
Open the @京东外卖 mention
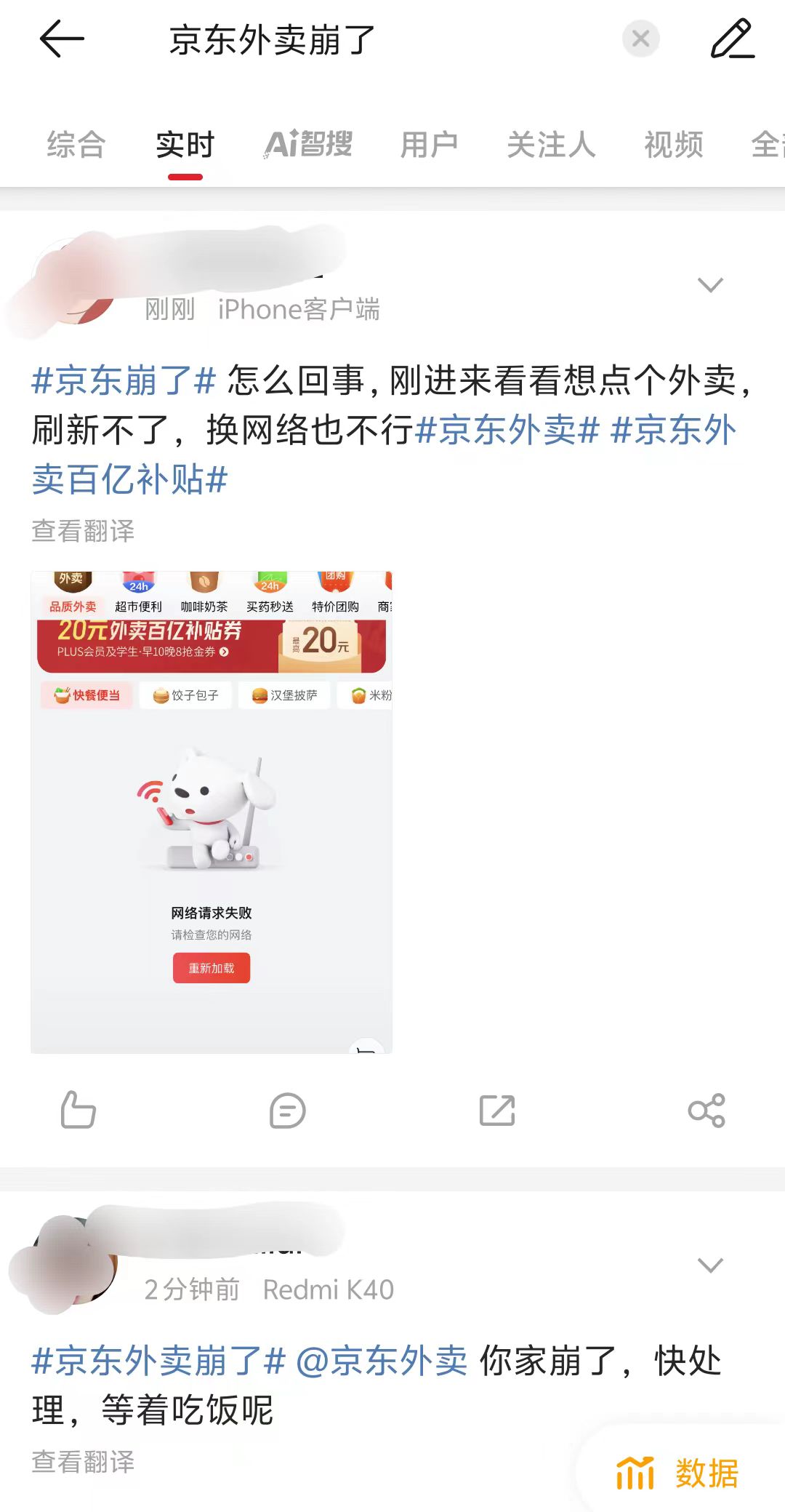coord(382,1360)
